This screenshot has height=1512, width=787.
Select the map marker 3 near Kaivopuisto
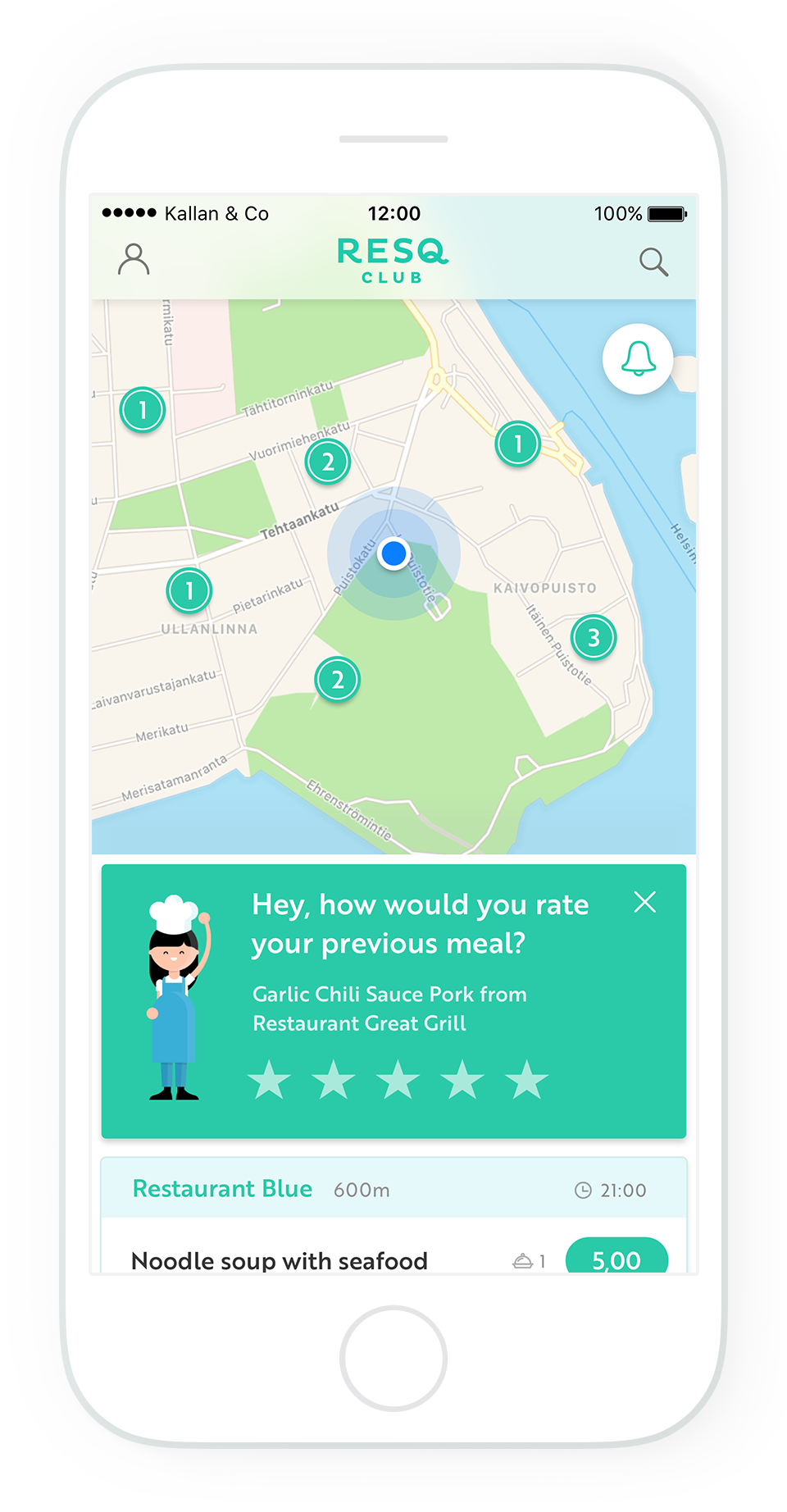tap(594, 637)
